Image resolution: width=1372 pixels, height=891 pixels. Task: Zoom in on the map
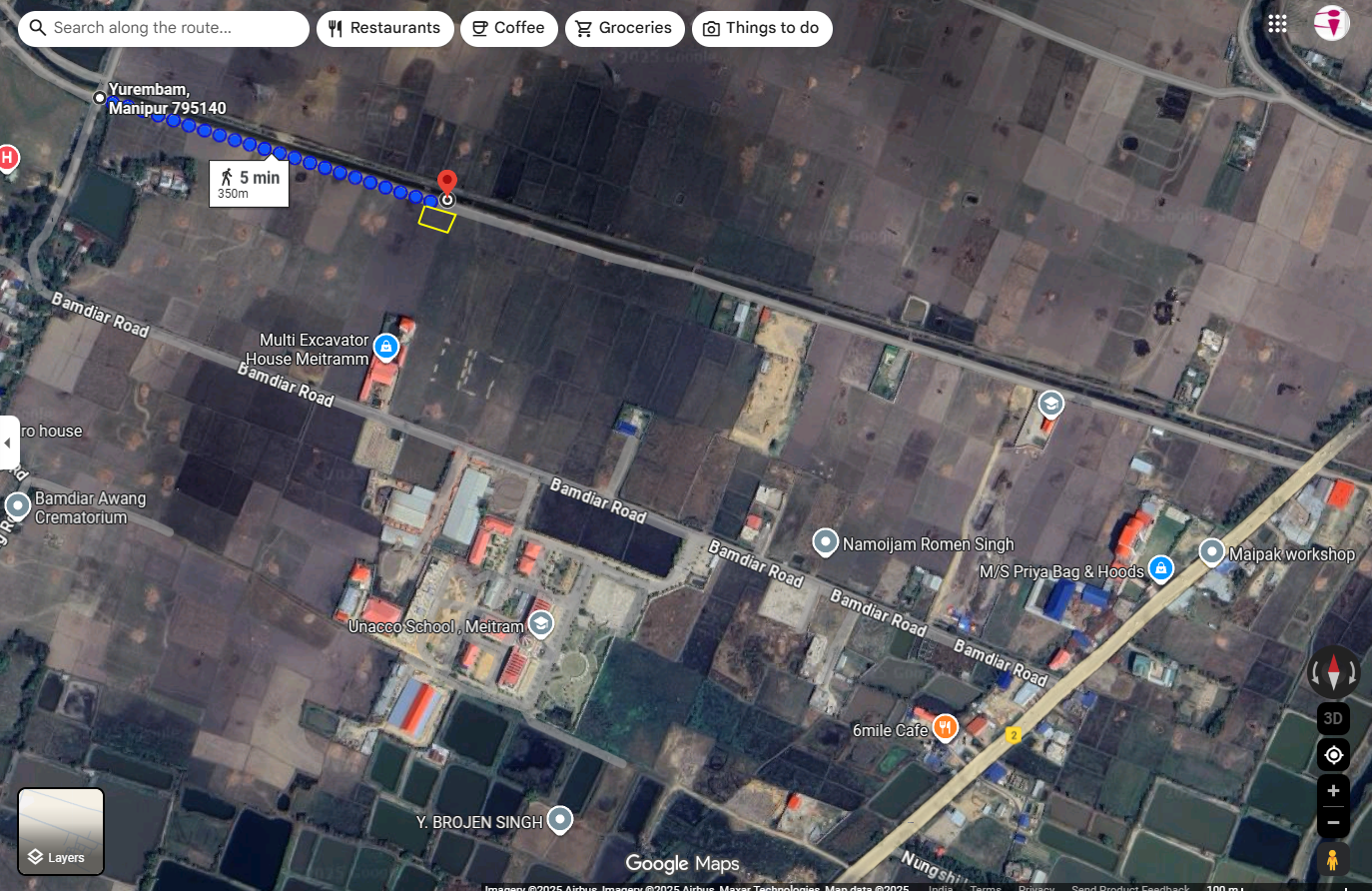point(1333,790)
